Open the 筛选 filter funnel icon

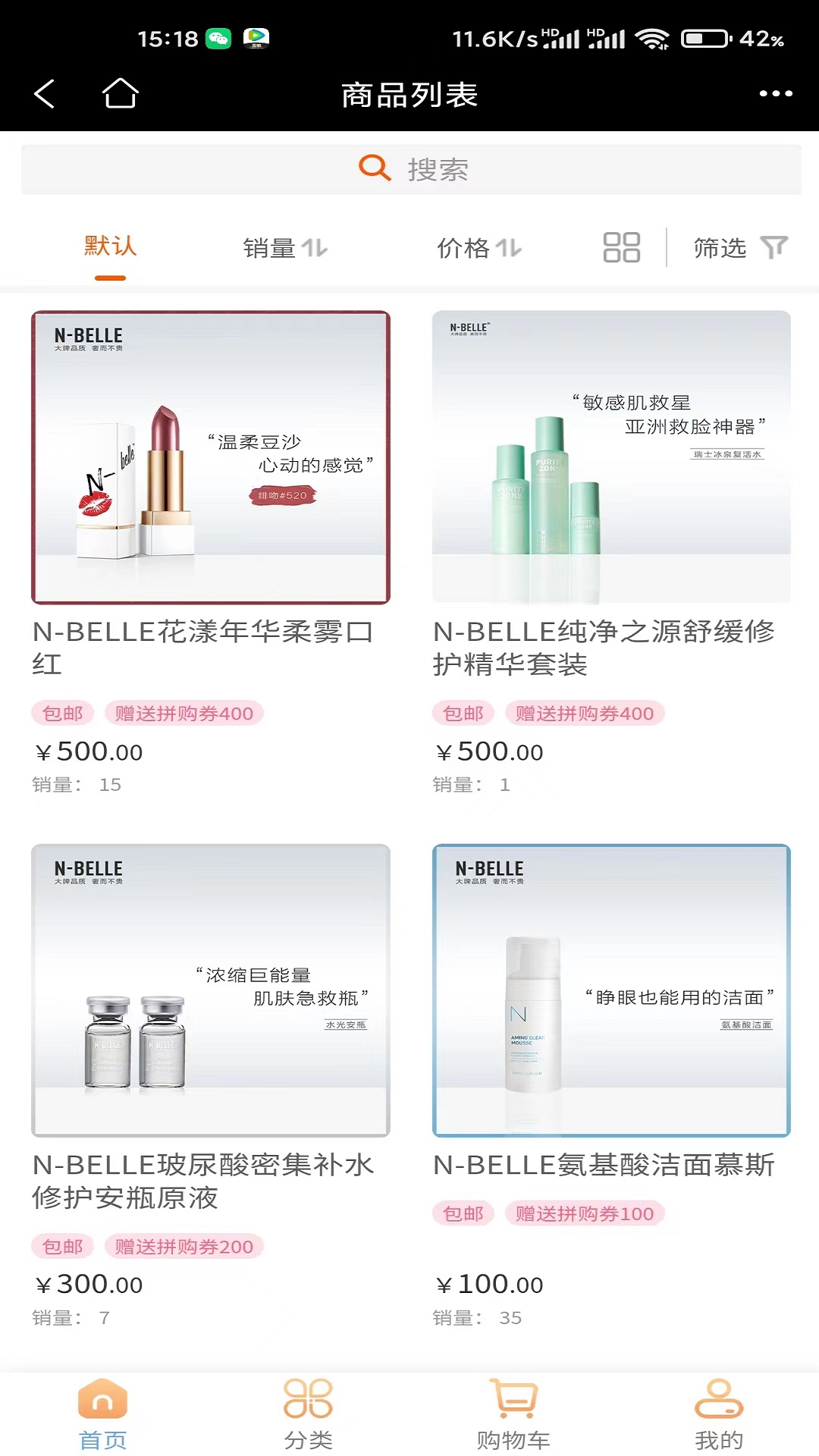click(x=776, y=248)
